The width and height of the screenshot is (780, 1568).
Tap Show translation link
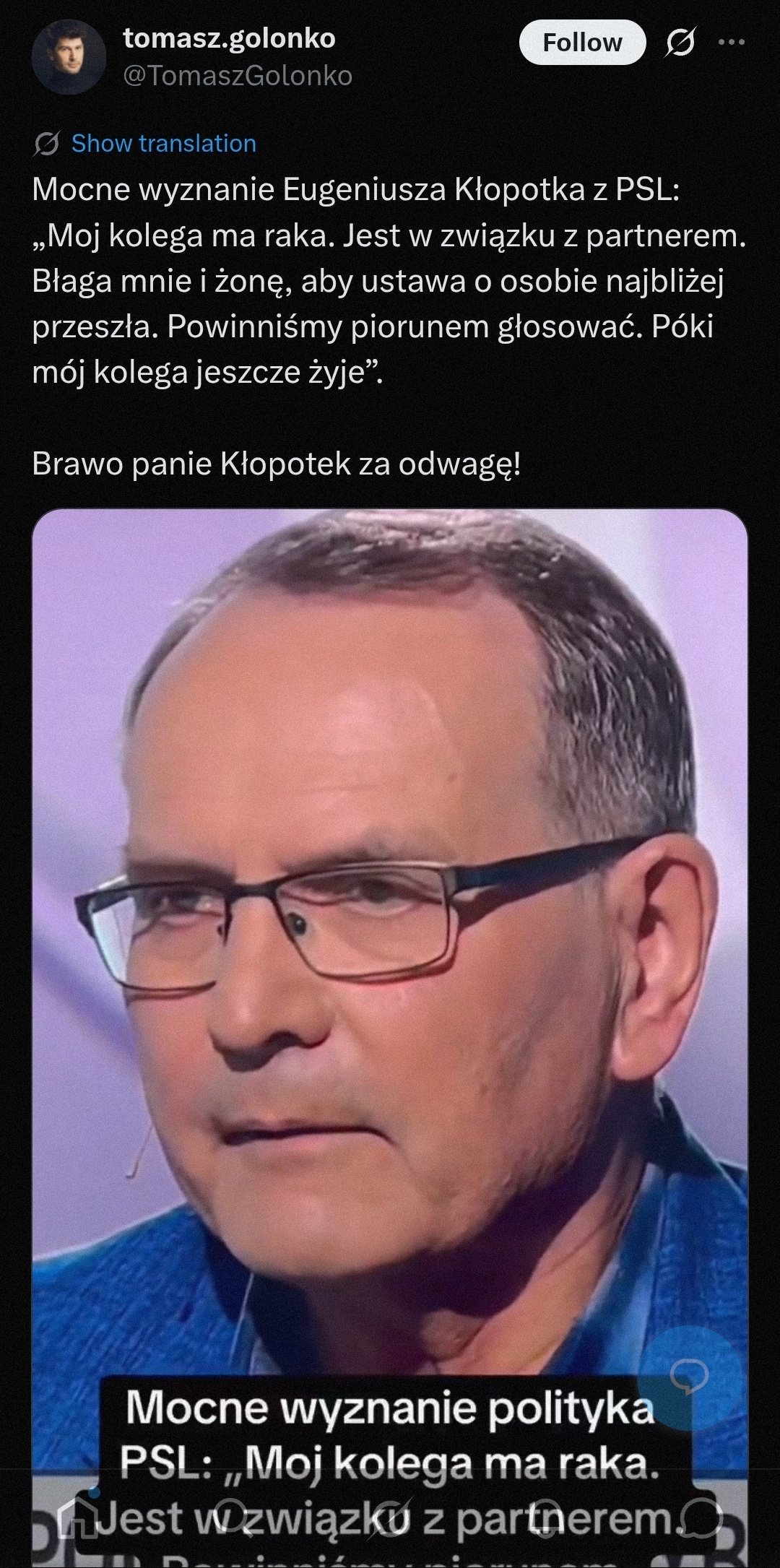(x=163, y=144)
